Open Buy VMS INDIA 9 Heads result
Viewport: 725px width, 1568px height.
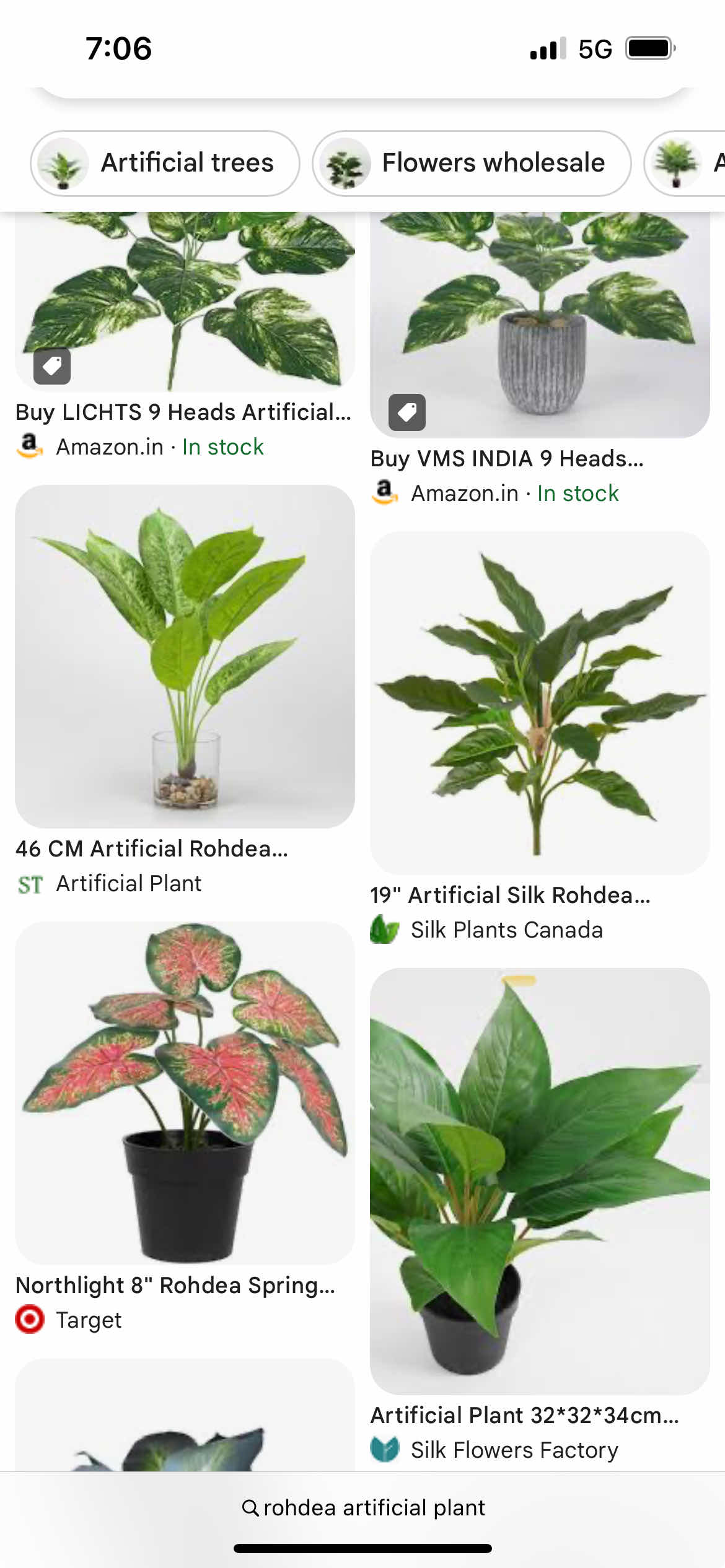tap(507, 458)
